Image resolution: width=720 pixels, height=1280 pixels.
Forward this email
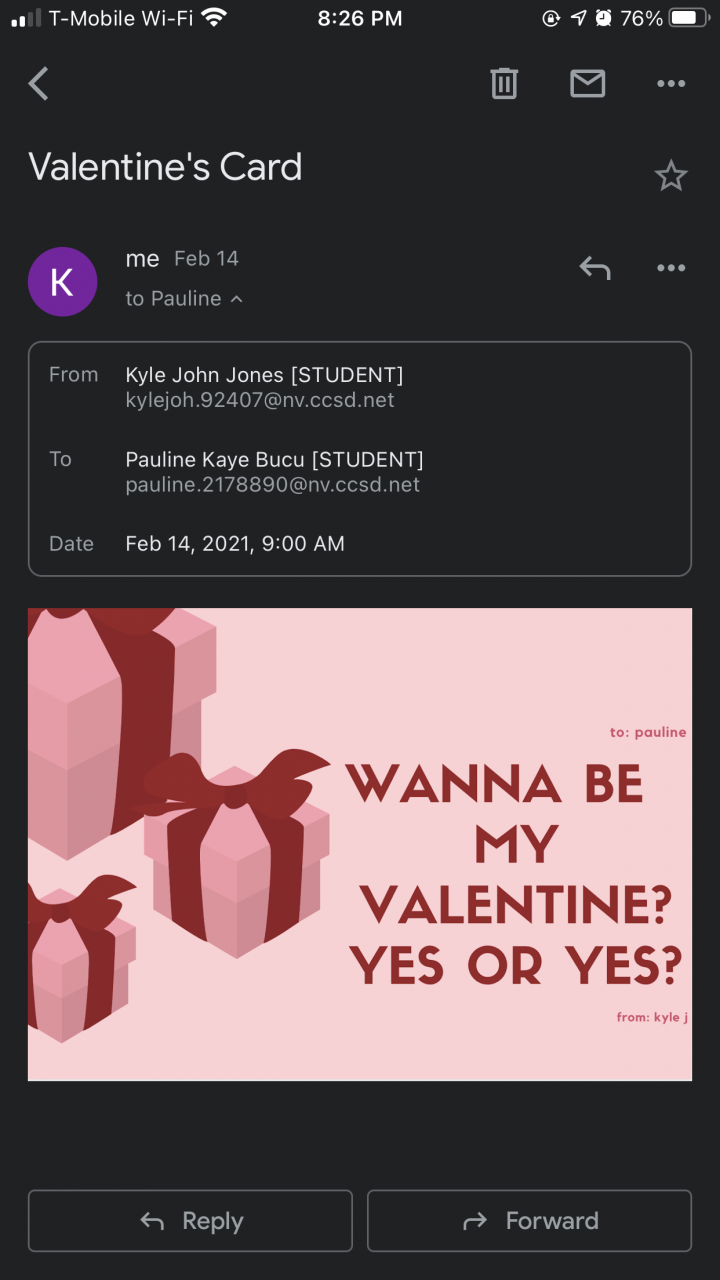click(529, 1220)
